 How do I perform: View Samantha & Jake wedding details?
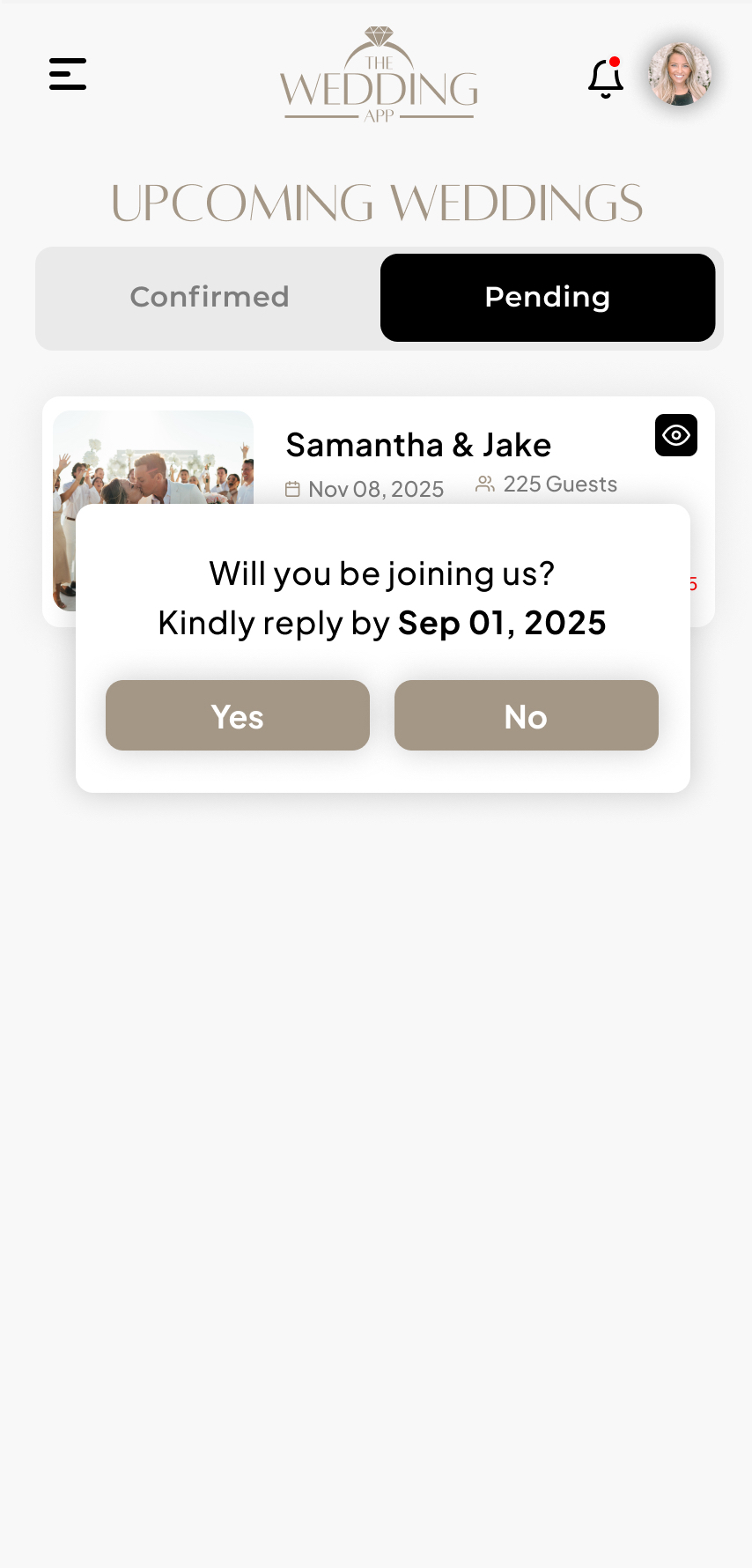[675, 435]
